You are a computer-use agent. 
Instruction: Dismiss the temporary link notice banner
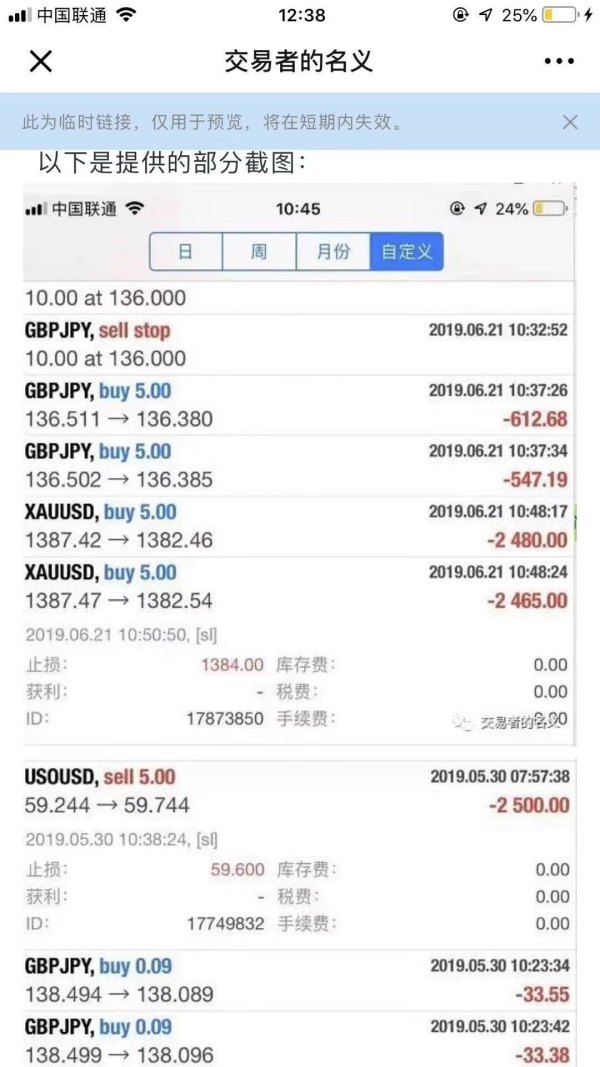click(570, 122)
